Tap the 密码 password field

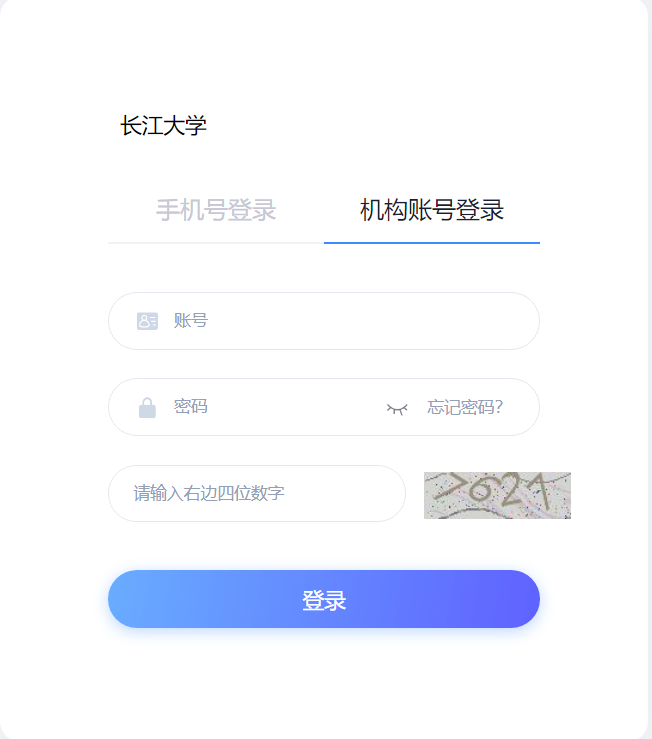[x=270, y=407]
